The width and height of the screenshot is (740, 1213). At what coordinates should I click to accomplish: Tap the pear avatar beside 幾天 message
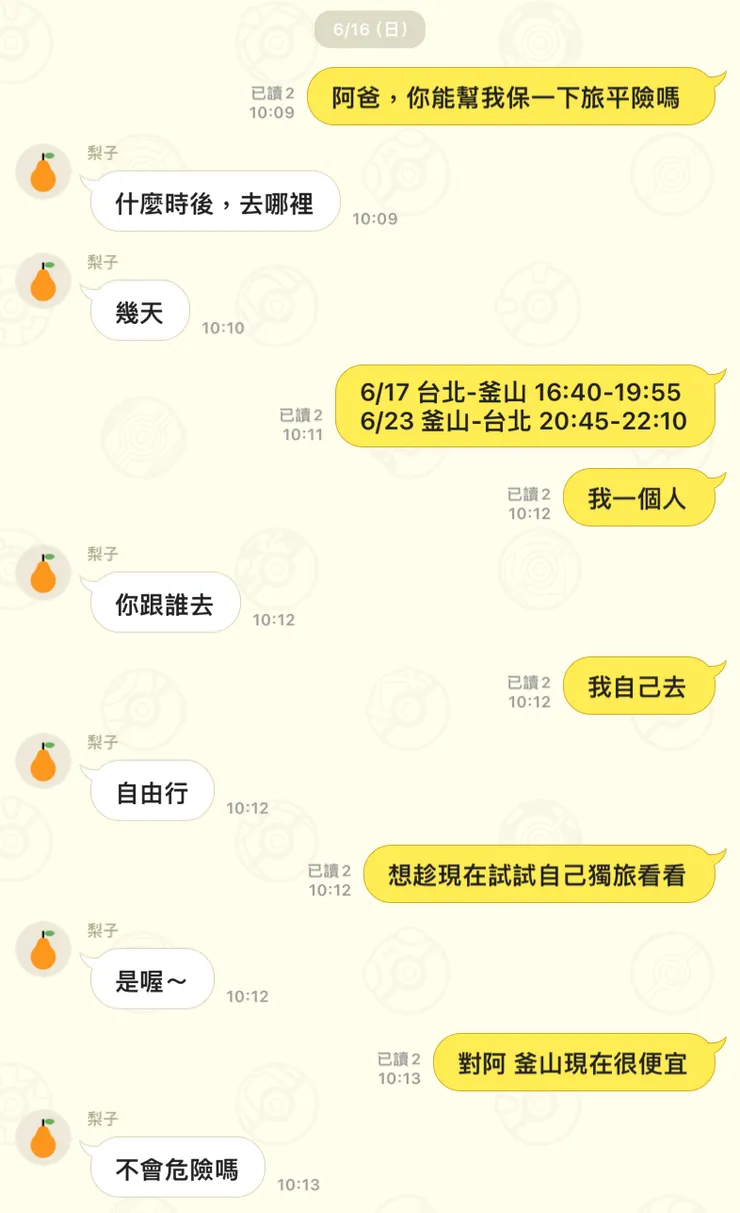tap(43, 282)
